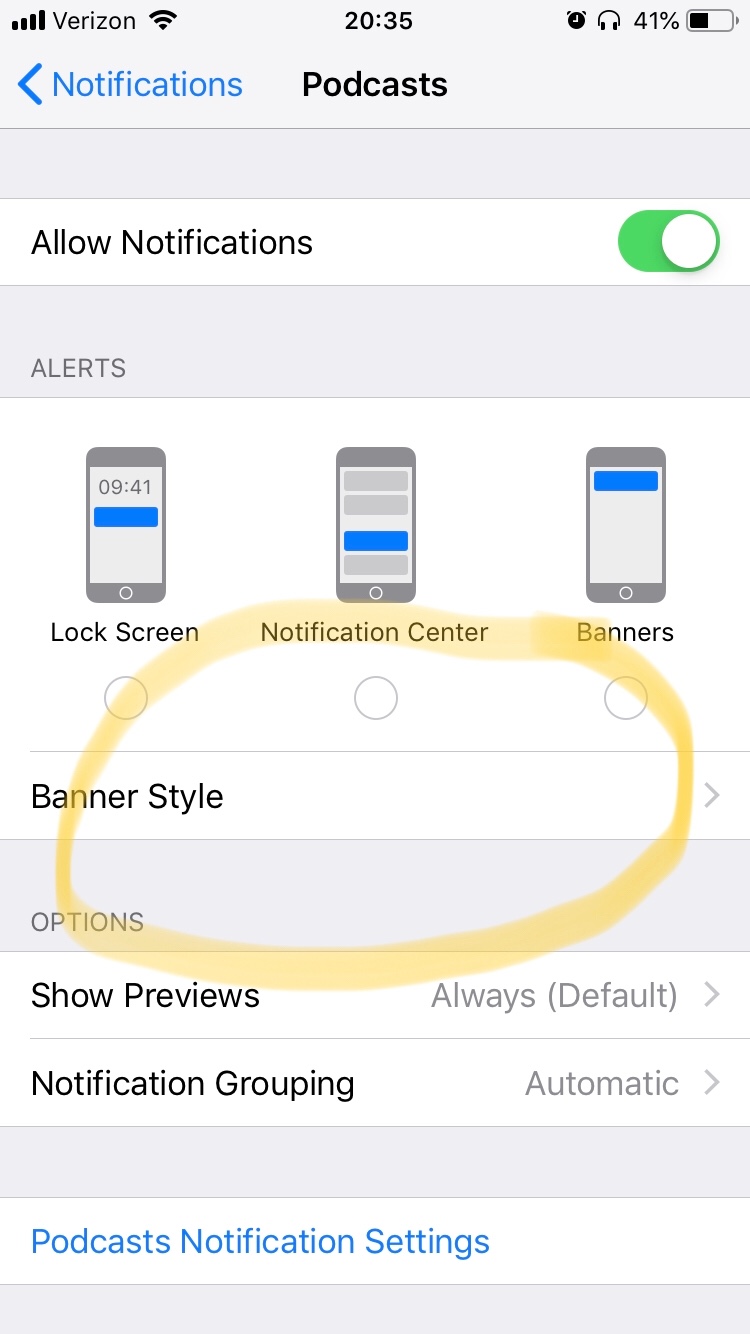Enable Notification Center alerts

(376, 699)
